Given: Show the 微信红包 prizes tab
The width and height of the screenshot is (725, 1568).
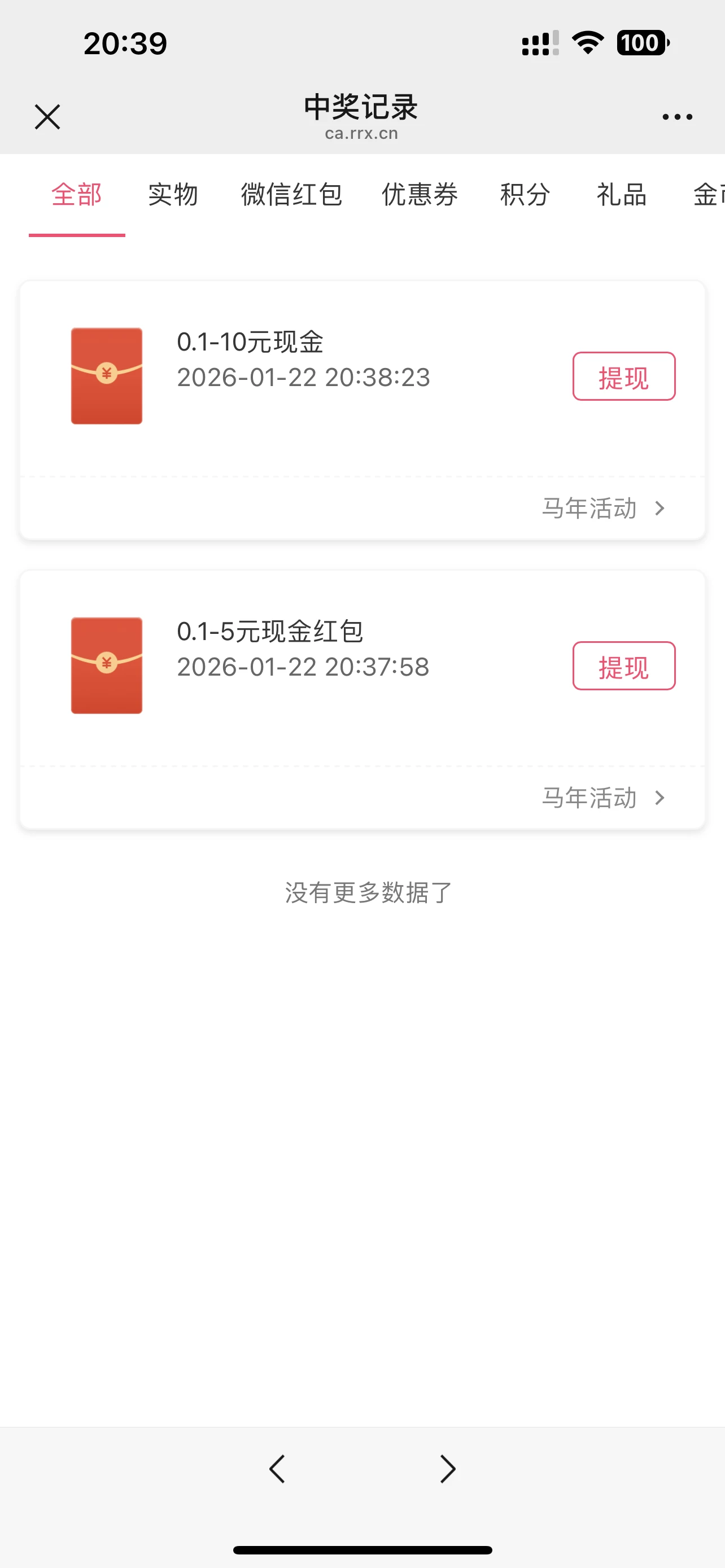Looking at the screenshot, I should point(291,195).
